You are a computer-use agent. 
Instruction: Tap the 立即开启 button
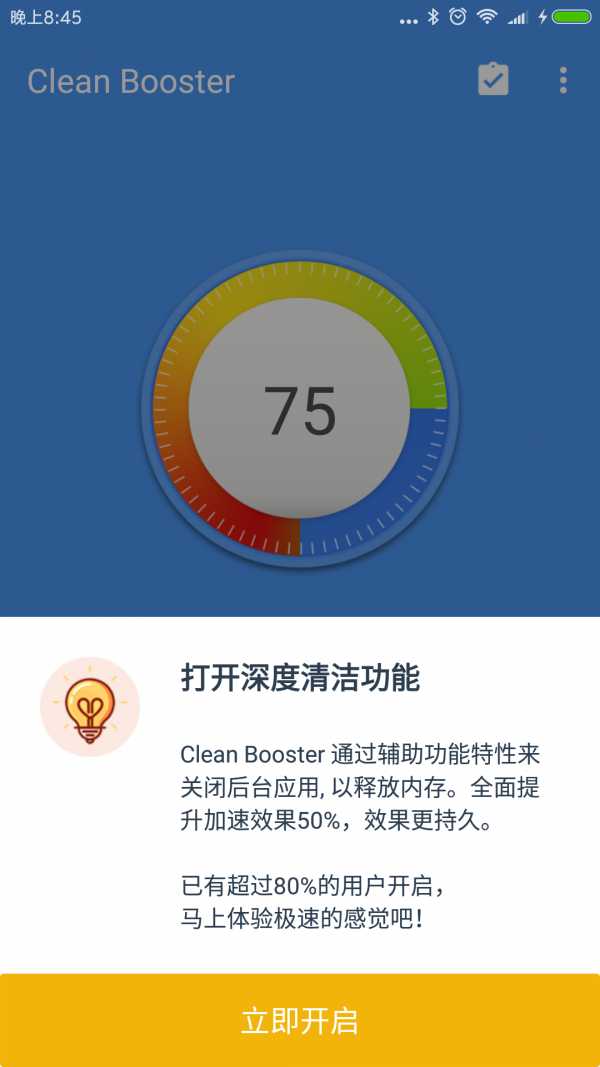click(x=300, y=1020)
